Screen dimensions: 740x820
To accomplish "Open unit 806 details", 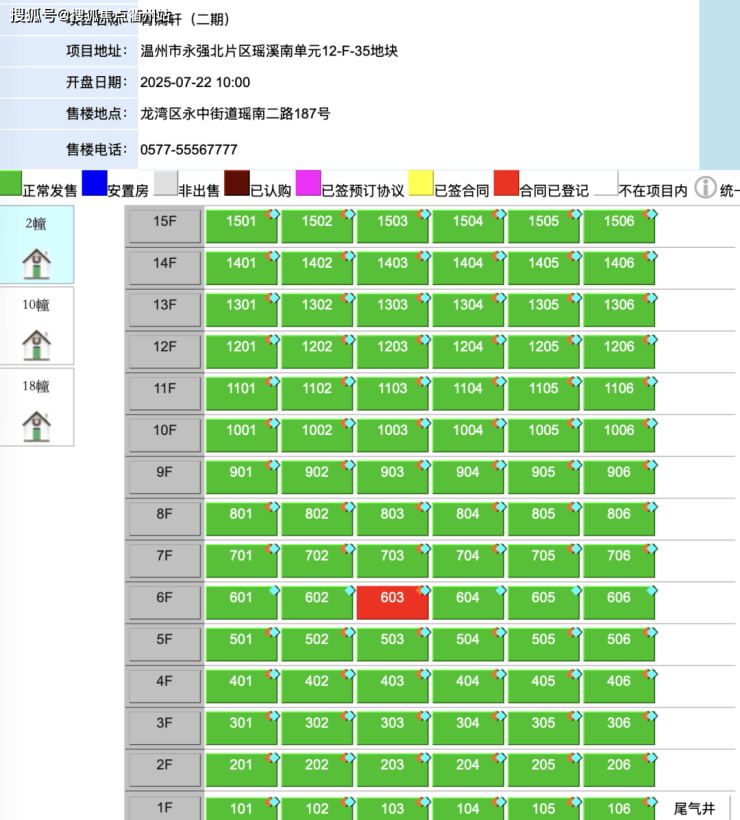I will coord(619,519).
